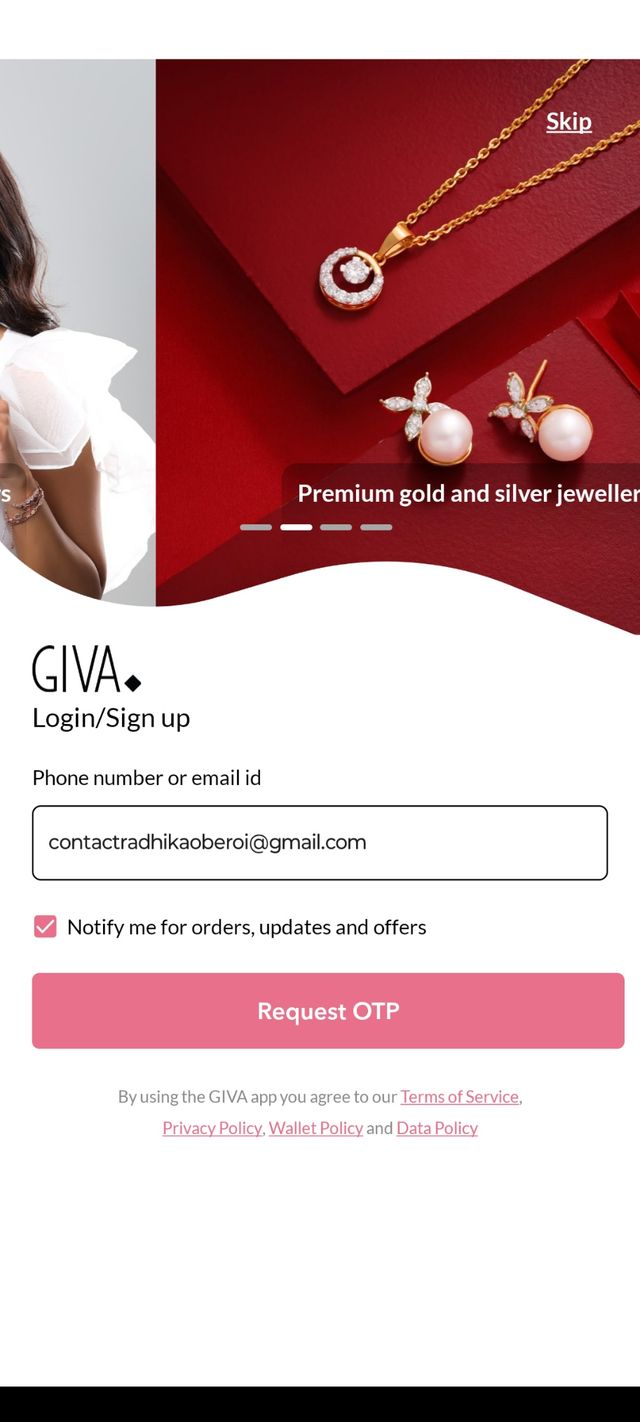Open the Terms of Service link
Image resolution: width=640 pixels, height=1422 pixels.
(459, 1097)
